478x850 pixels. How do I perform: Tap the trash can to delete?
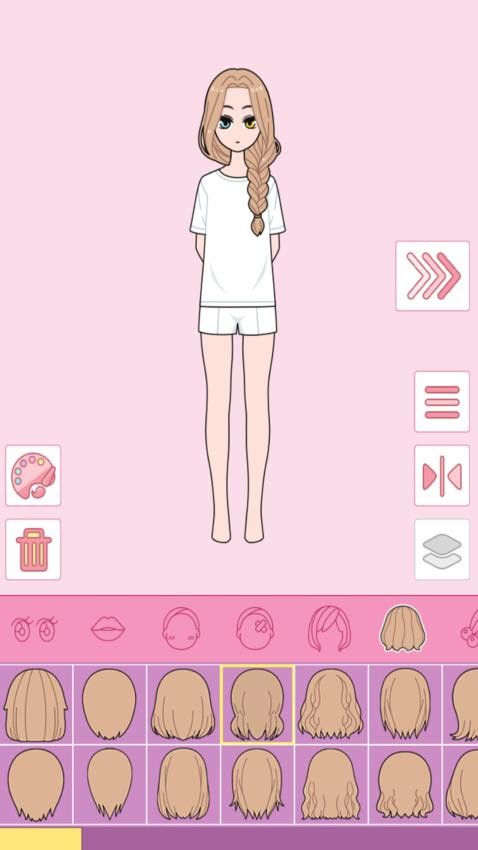[x=33, y=549]
